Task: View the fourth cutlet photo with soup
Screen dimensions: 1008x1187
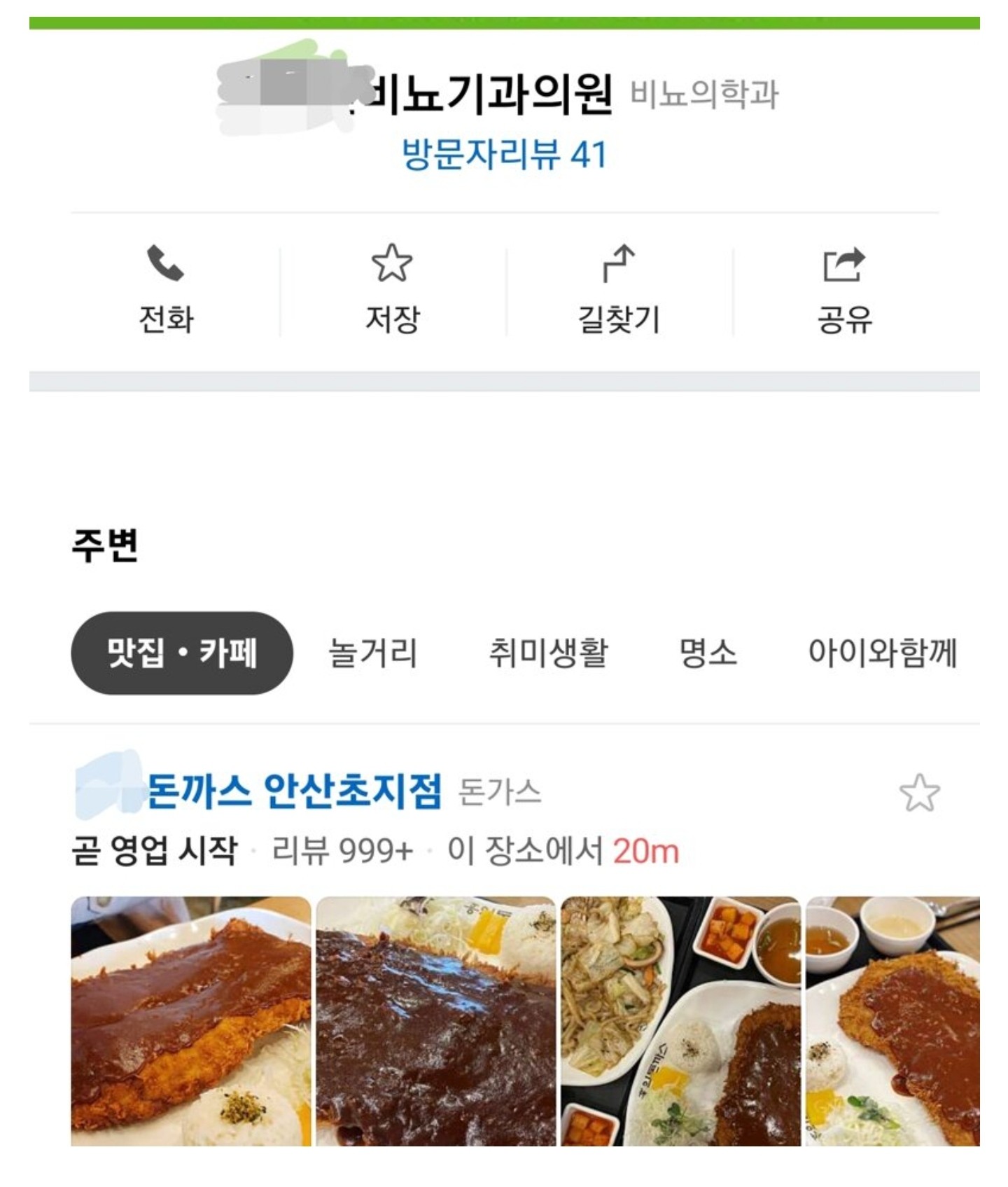Action: 892,1020
